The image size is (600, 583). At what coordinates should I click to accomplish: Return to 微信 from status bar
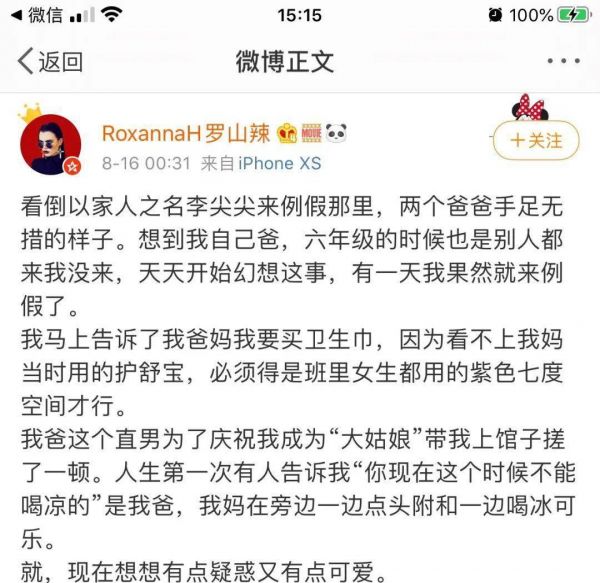coord(34,15)
